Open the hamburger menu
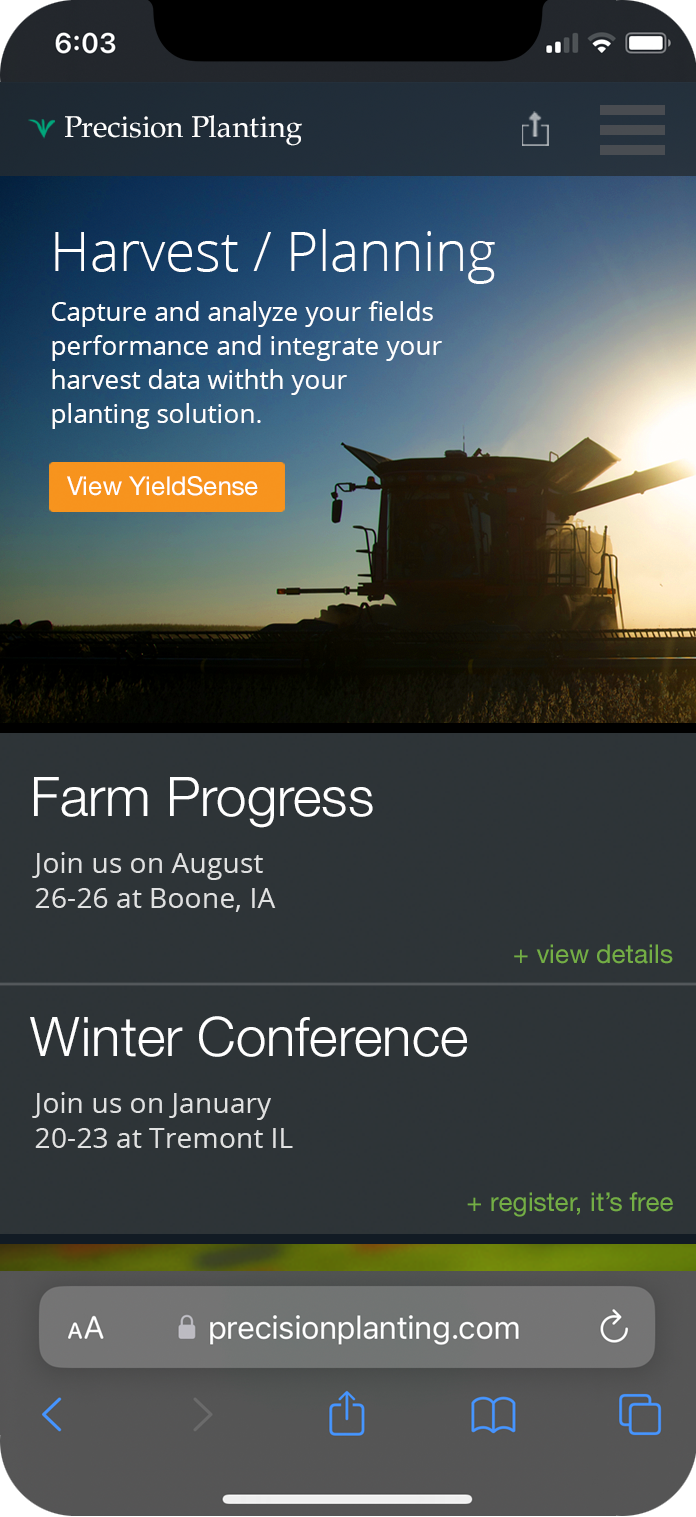 pos(632,130)
